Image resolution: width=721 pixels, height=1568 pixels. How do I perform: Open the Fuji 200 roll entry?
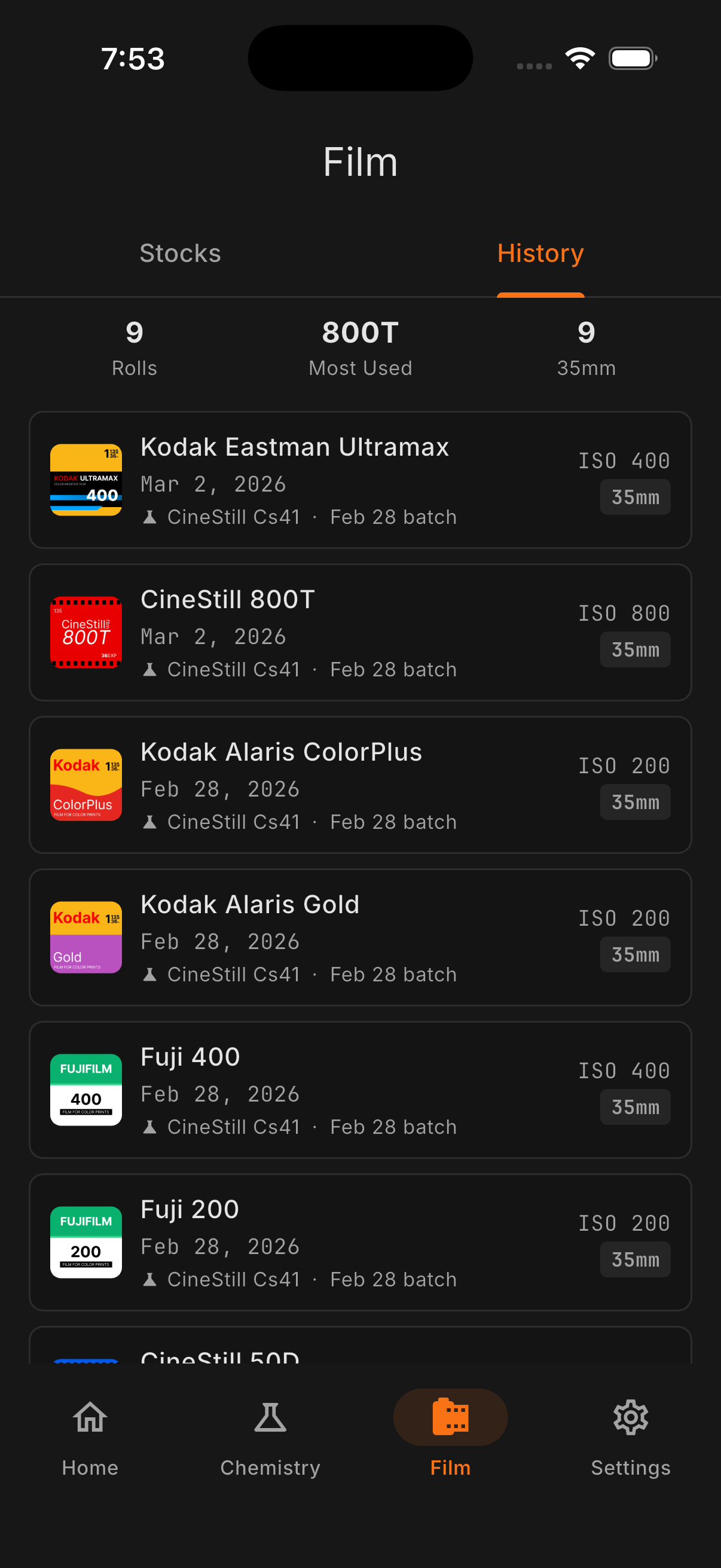tap(360, 1242)
